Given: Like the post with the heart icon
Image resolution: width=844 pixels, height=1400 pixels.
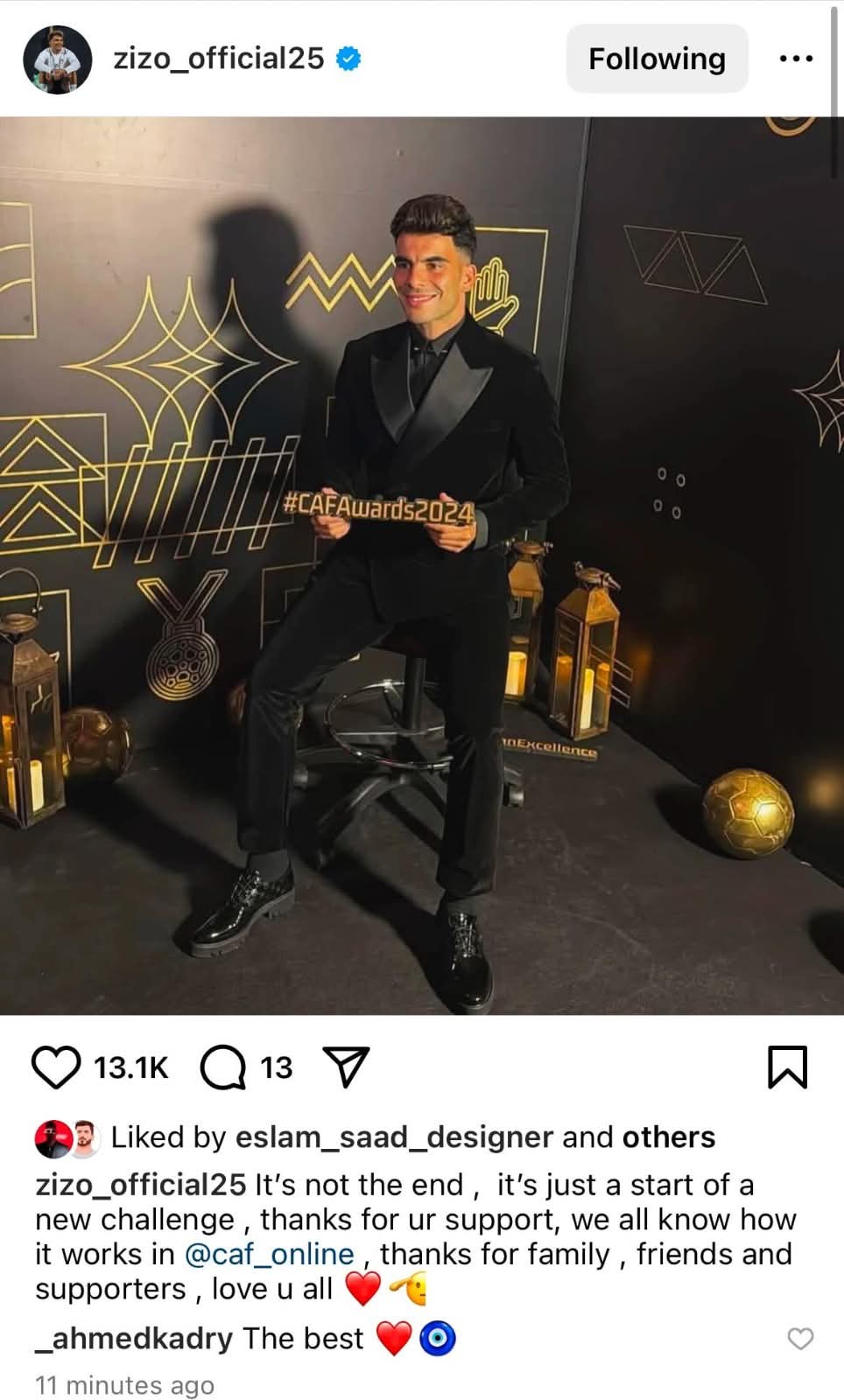Looking at the screenshot, I should (x=55, y=1067).
